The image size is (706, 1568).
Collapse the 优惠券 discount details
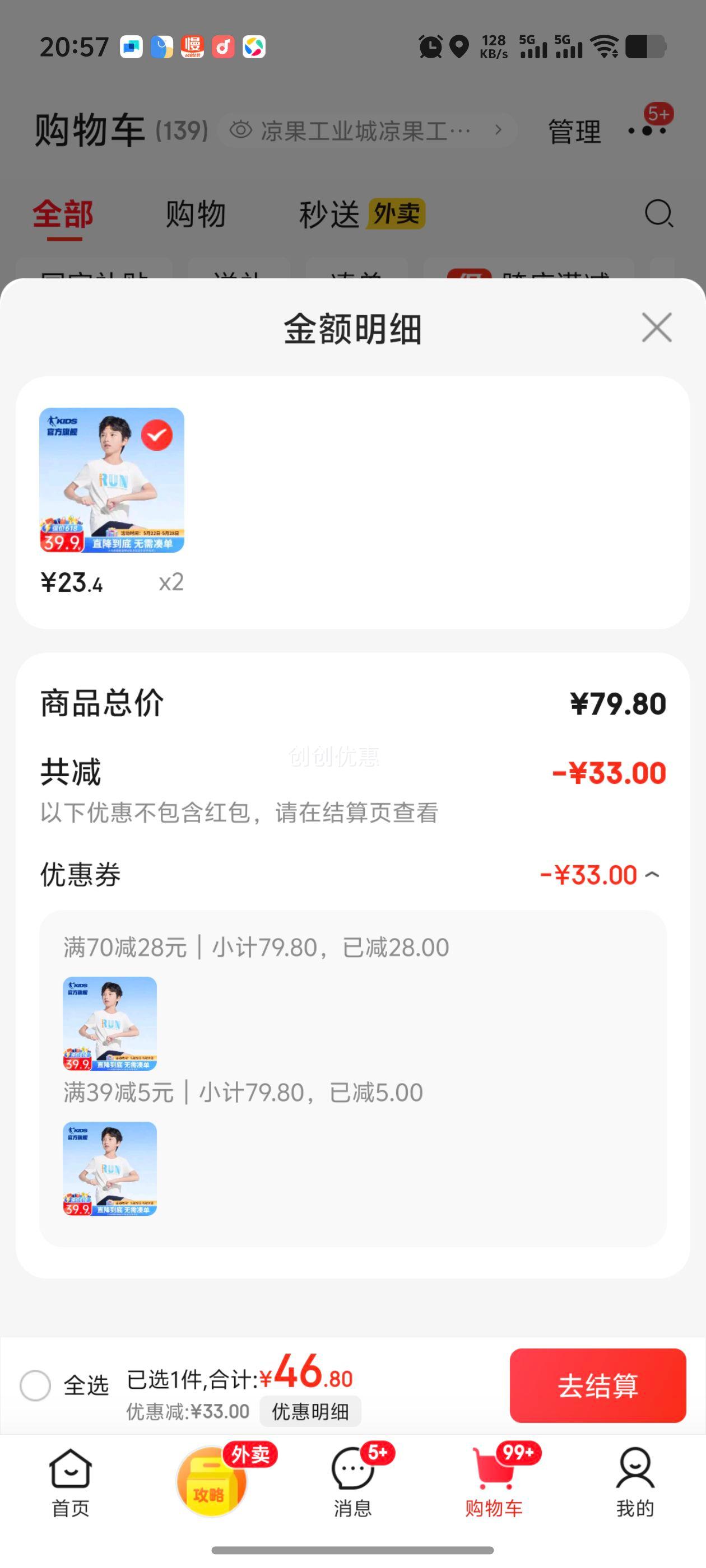tap(652, 875)
